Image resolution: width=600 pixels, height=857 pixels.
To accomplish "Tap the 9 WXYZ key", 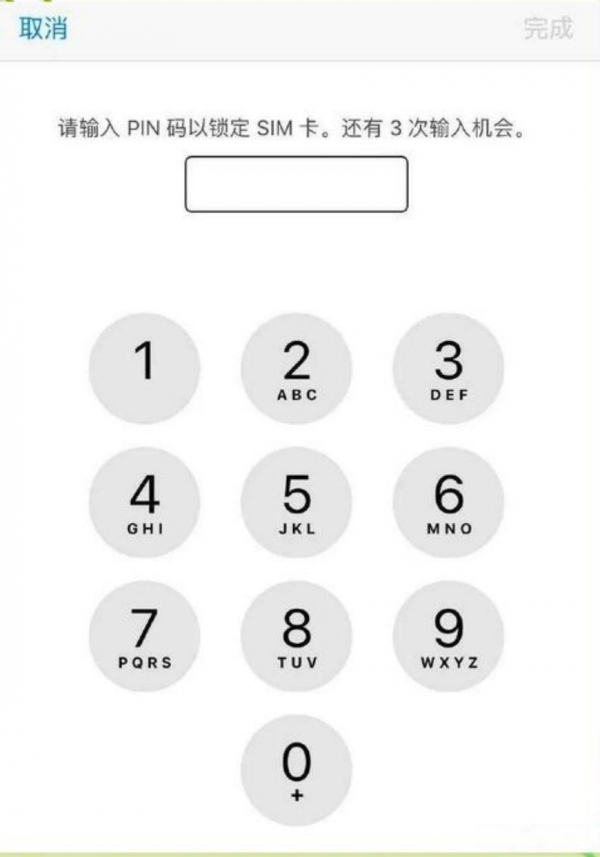I will coord(448,636).
